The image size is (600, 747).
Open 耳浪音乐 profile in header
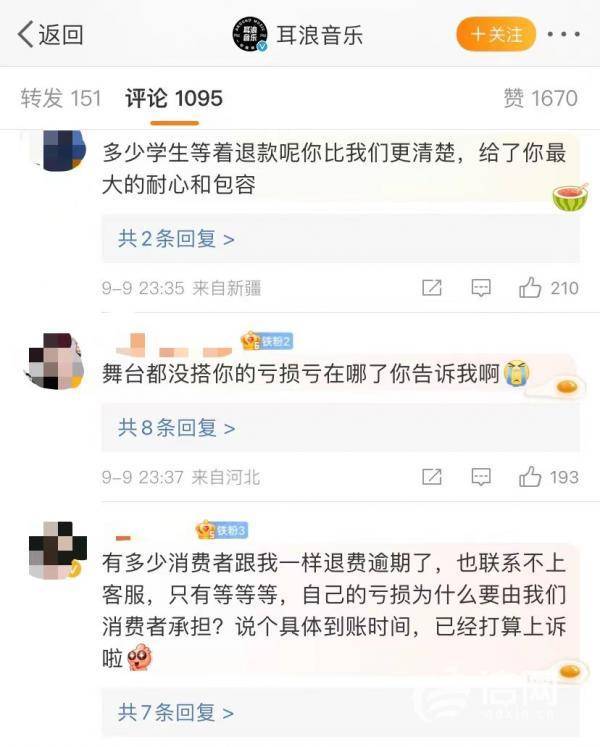click(x=299, y=36)
